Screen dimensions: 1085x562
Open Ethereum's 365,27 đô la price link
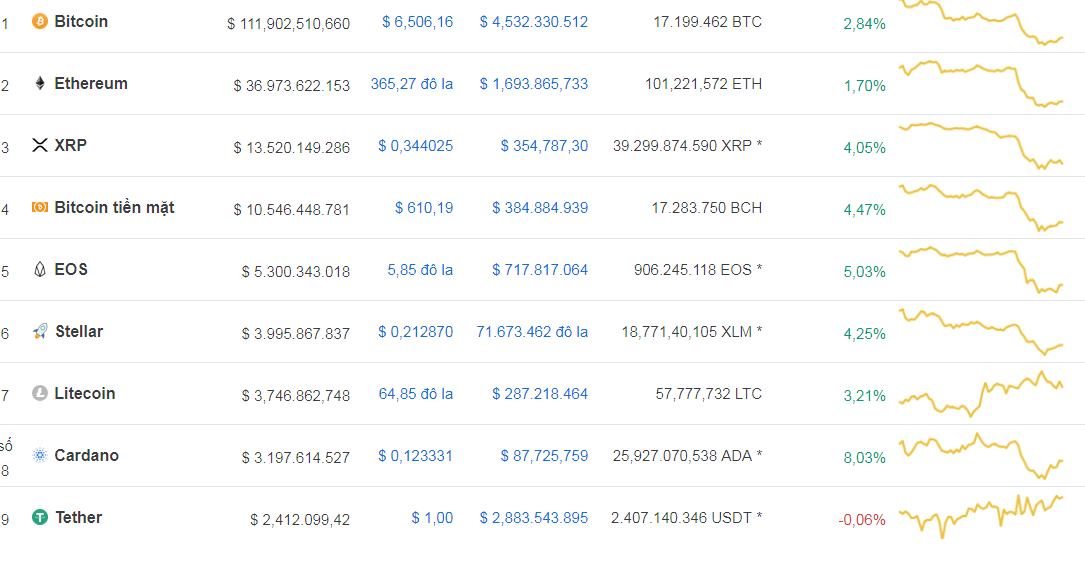[x=411, y=83]
